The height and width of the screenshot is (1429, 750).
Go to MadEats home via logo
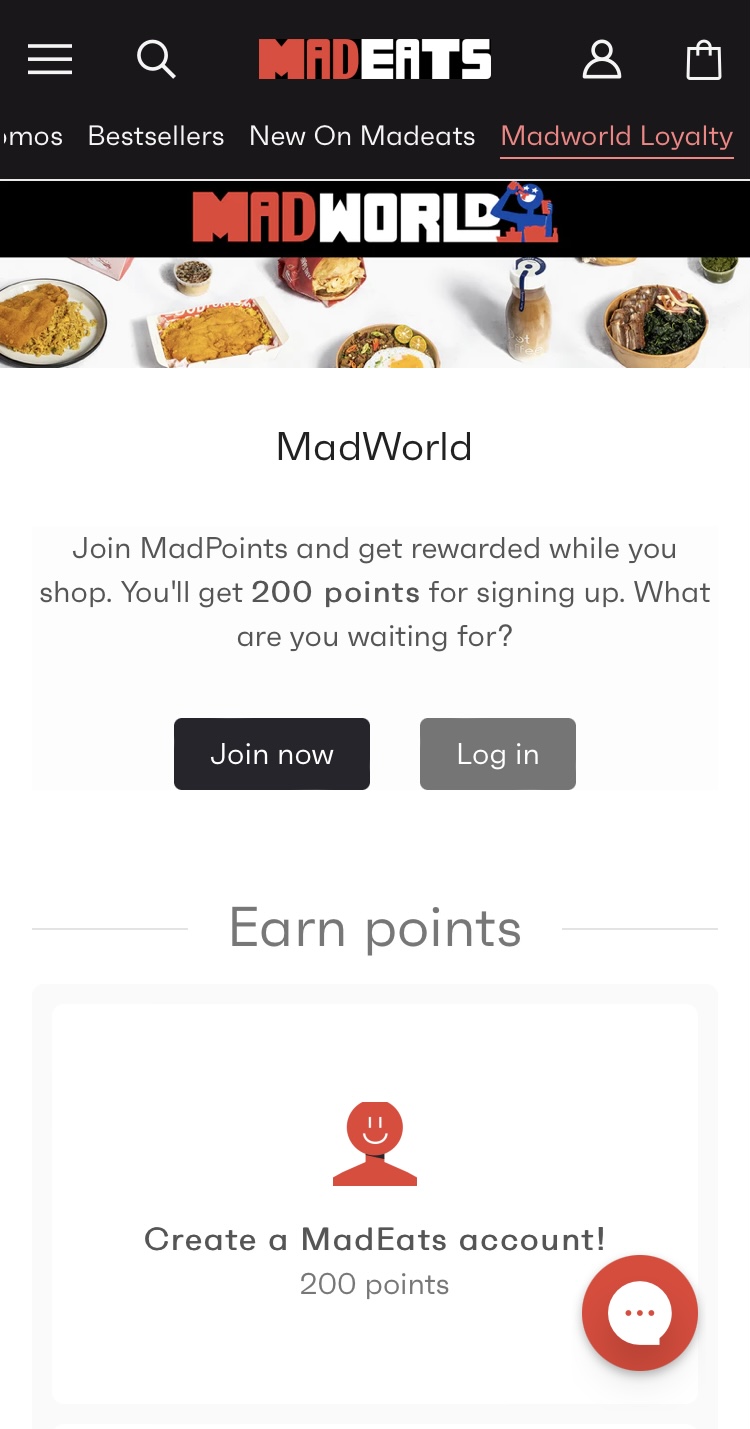coord(375,60)
